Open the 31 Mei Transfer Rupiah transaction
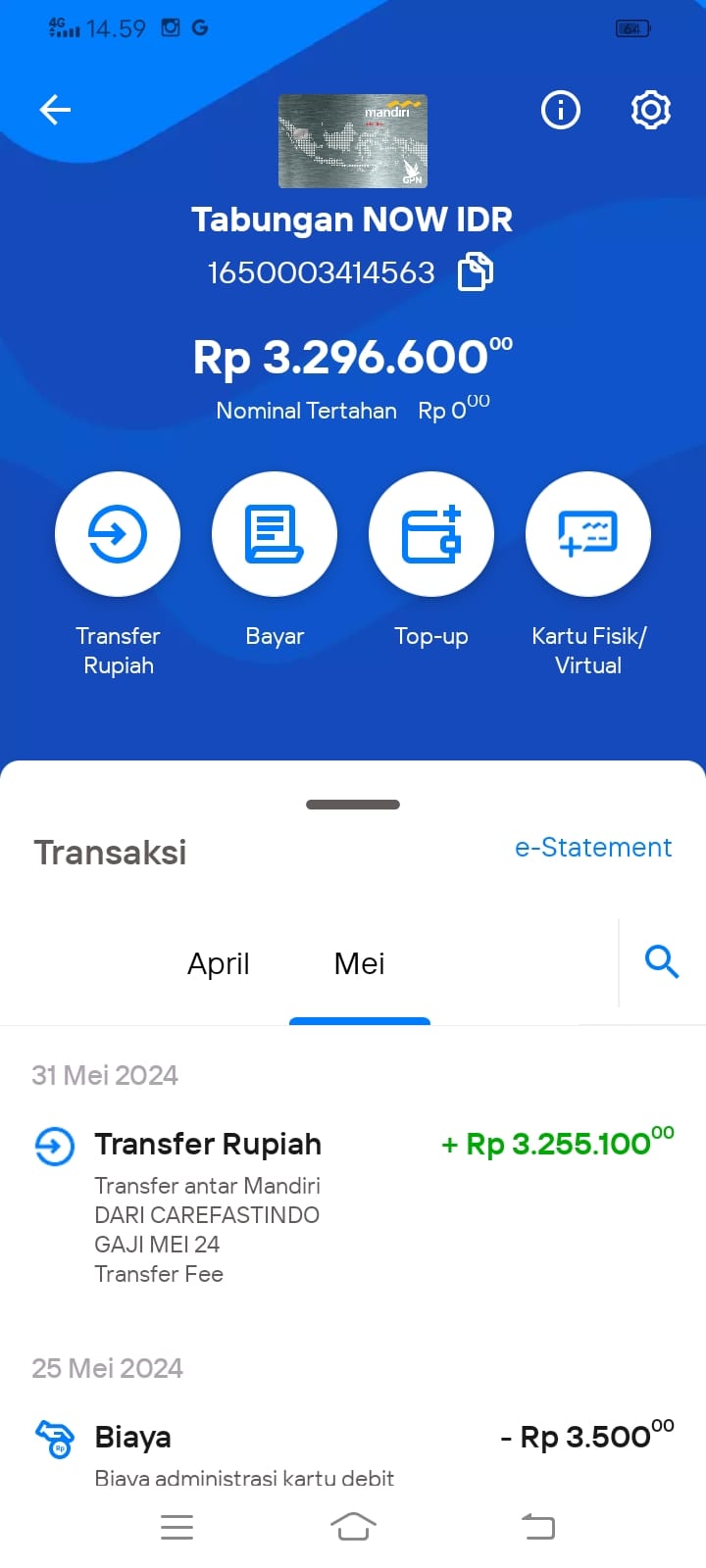The width and height of the screenshot is (706, 1568). click(353, 1206)
